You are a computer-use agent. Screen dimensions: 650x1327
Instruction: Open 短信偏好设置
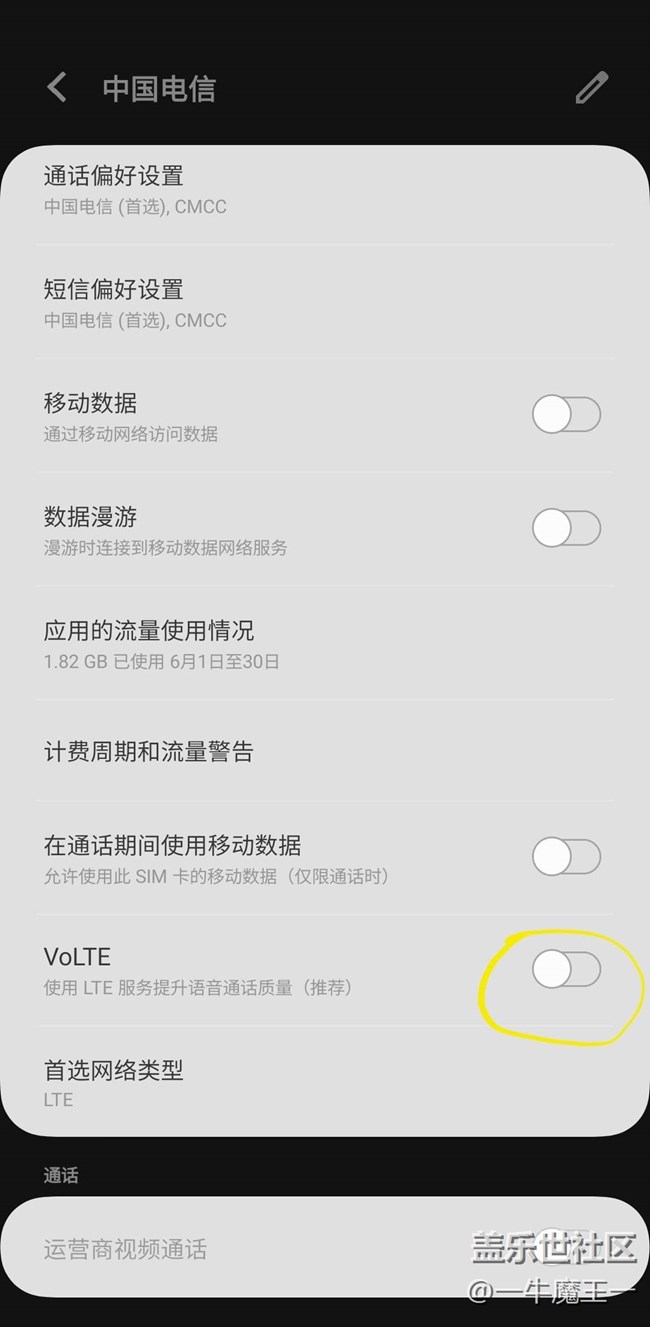coord(300,304)
